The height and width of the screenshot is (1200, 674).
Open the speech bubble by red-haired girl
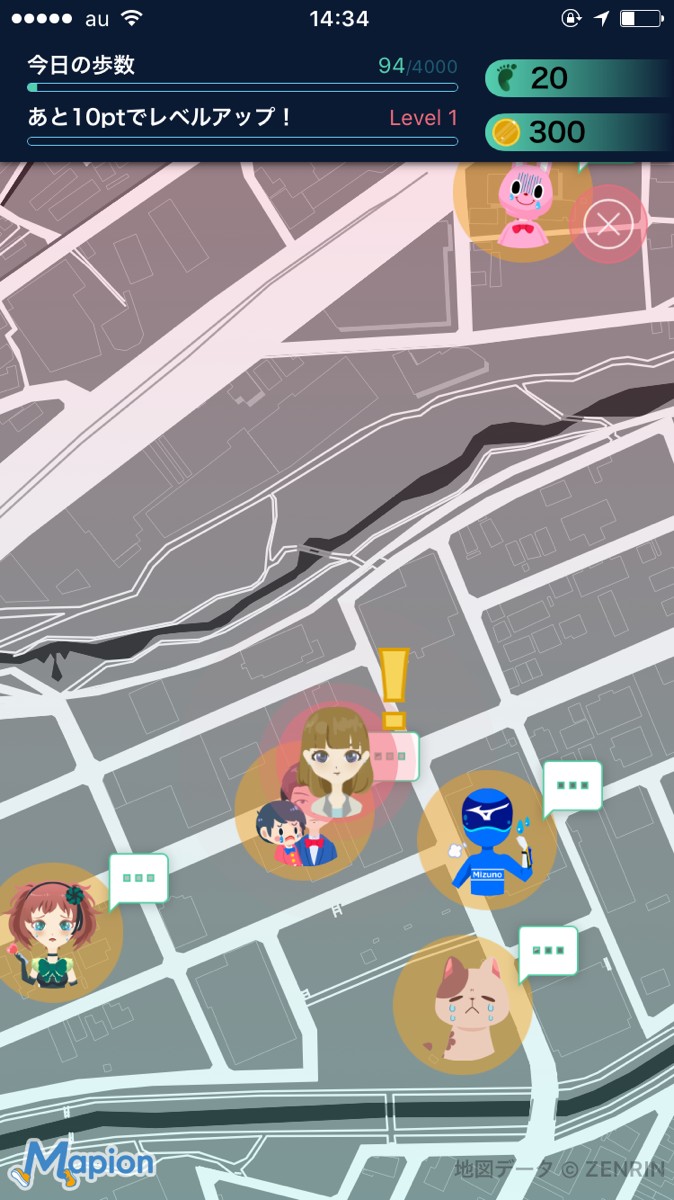click(138, 878)
